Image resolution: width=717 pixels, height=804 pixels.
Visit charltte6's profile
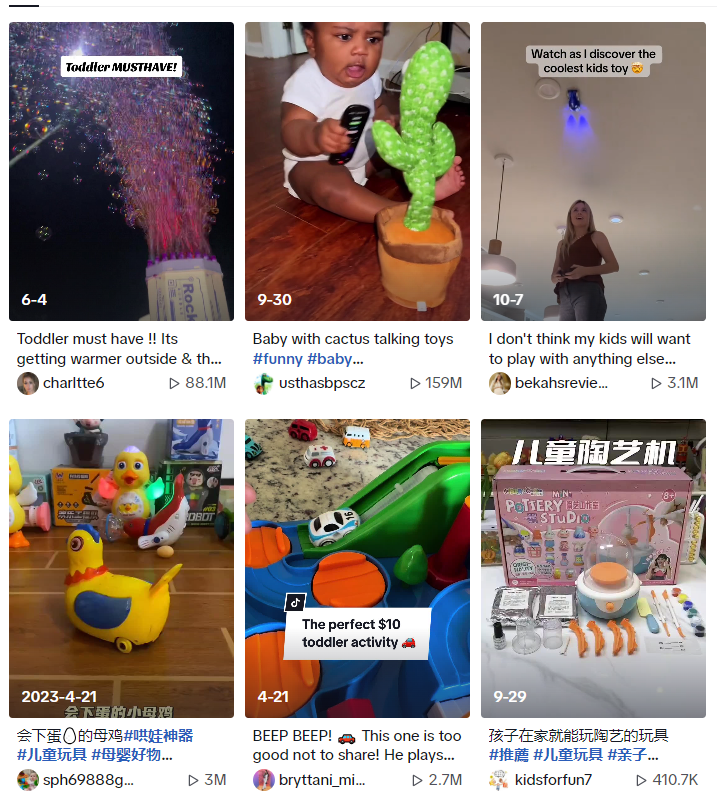(x=73, y=383)
